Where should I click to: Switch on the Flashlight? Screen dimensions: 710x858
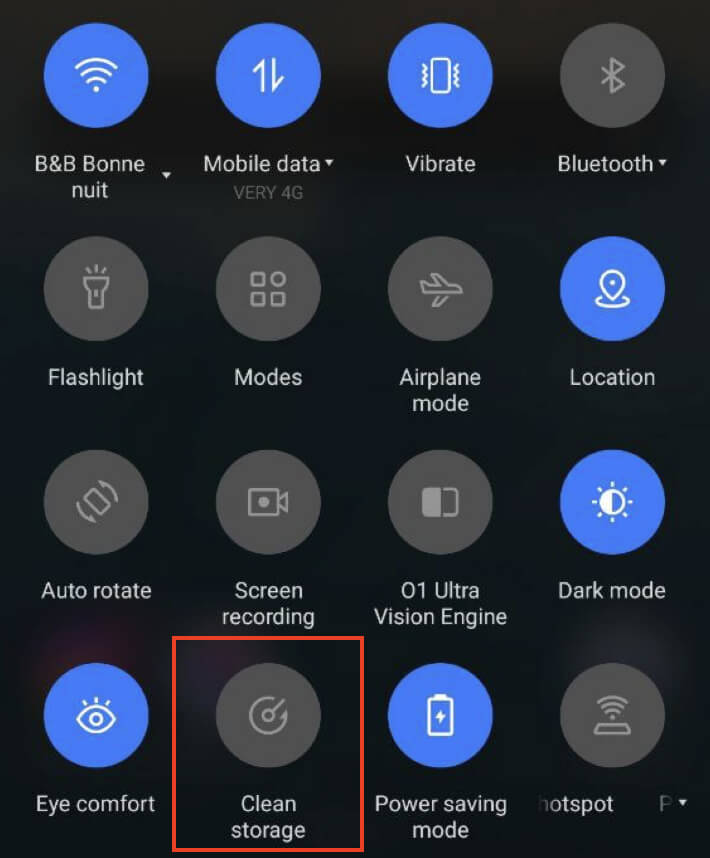pos(96,288)
